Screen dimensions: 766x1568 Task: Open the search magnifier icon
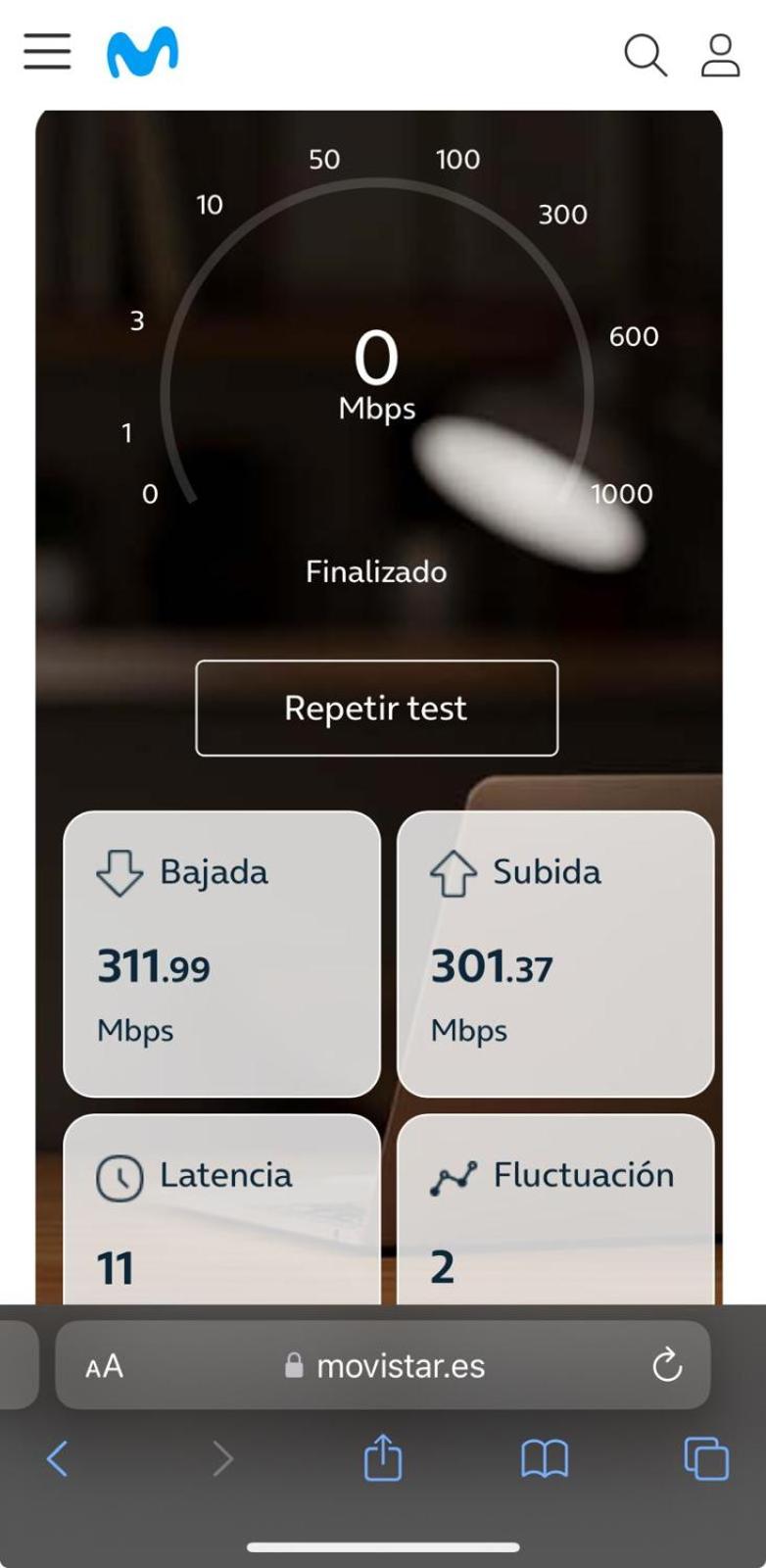tap(646, 55)
